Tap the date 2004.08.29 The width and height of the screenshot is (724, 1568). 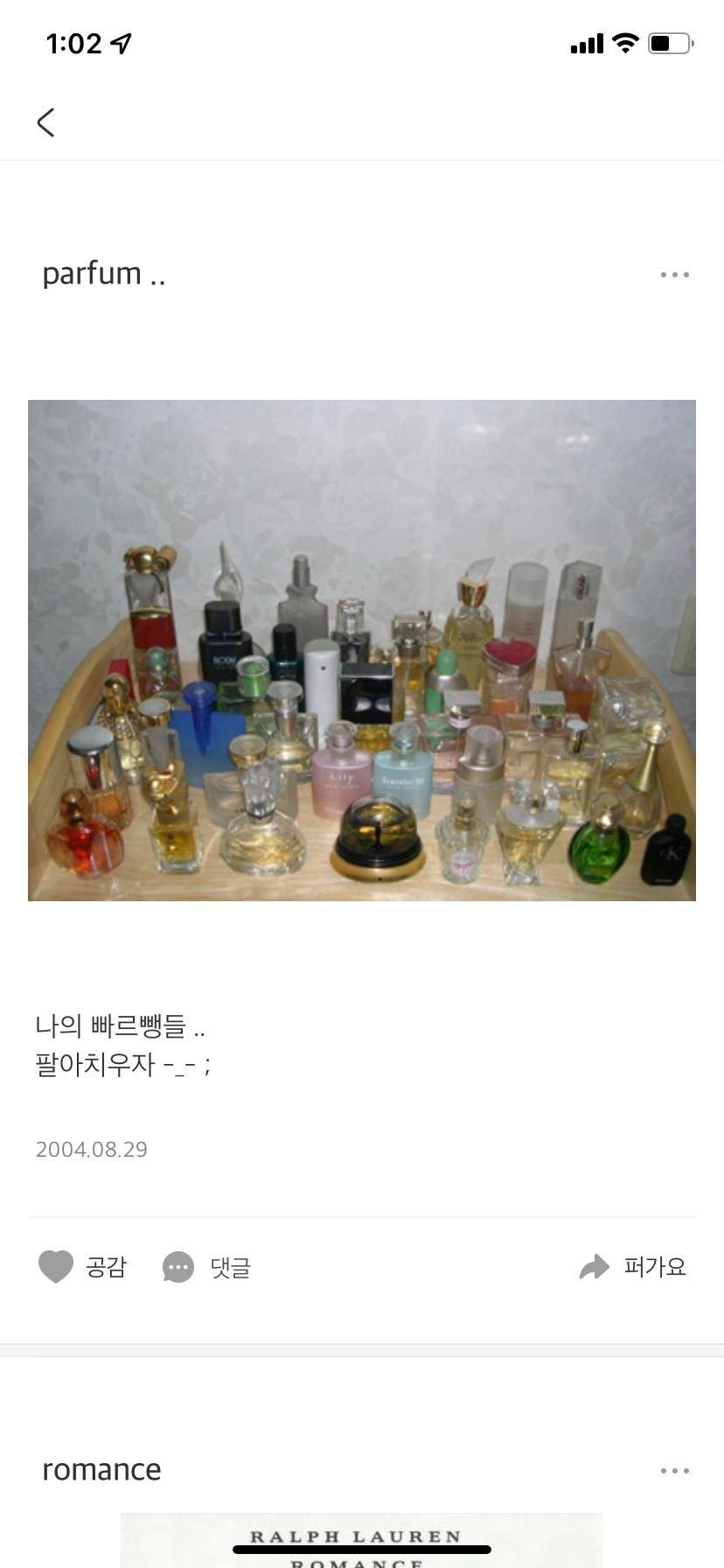point(91,1149)
